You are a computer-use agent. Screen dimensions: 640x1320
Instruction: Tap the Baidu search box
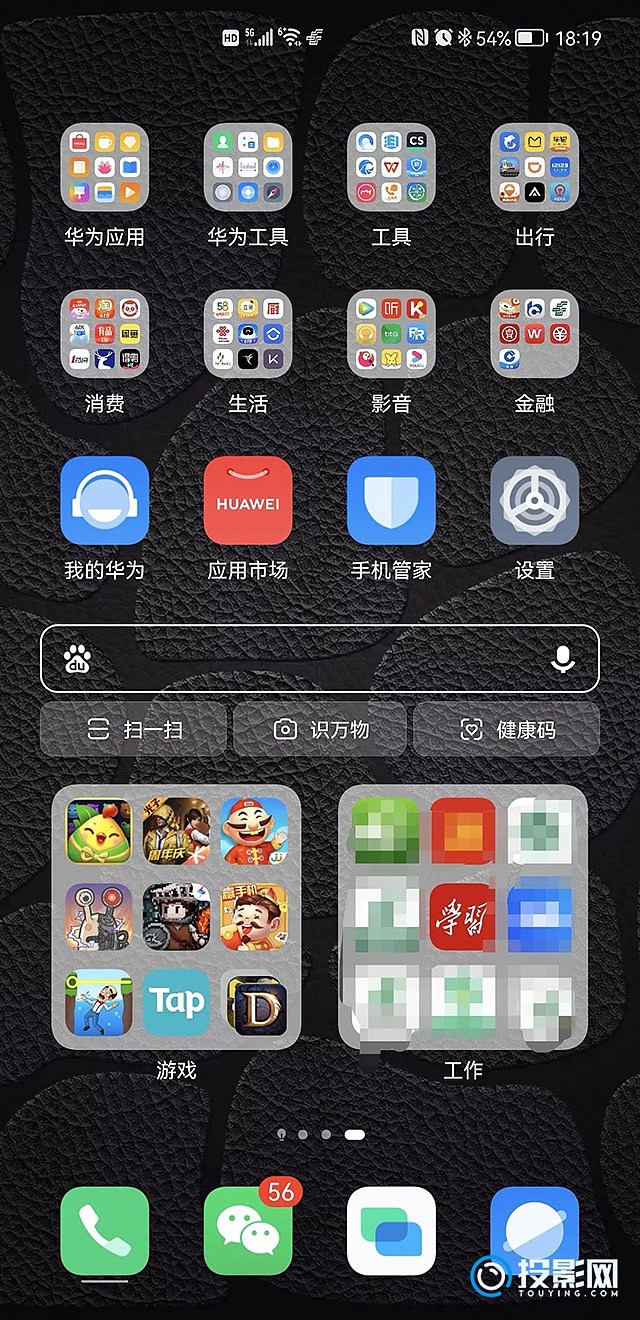pos(300,659)
